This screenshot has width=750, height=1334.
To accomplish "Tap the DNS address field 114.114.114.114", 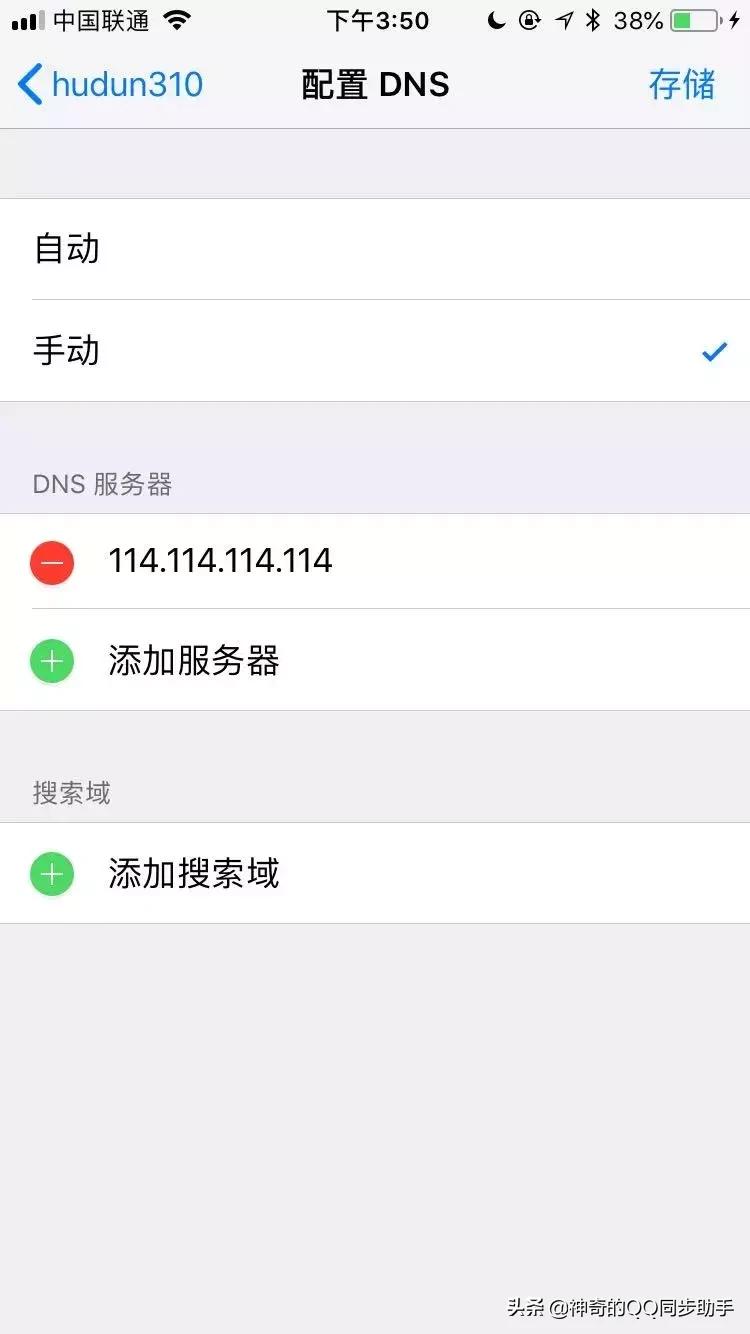I will (x=220, y=560).
